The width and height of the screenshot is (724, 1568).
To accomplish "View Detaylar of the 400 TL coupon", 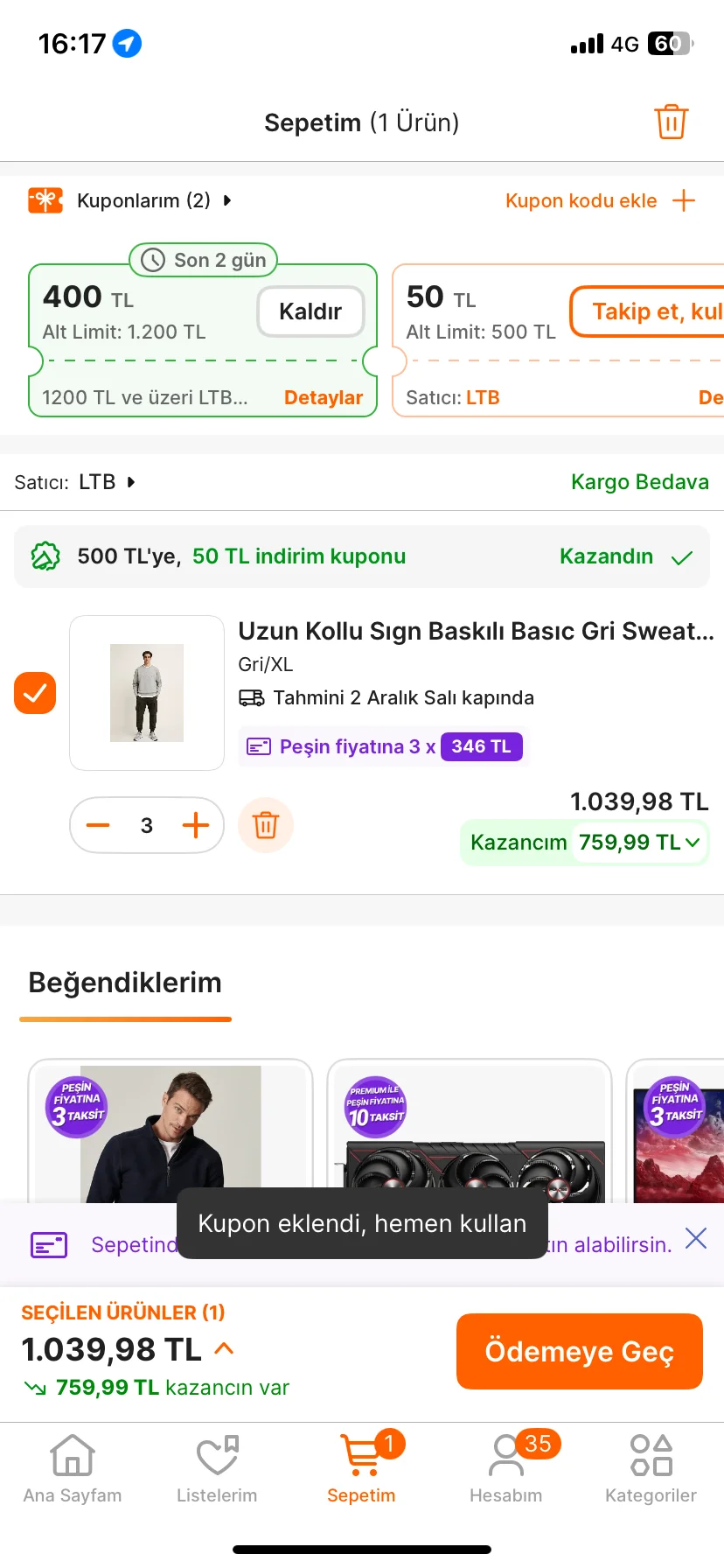I will coord(323,397).
